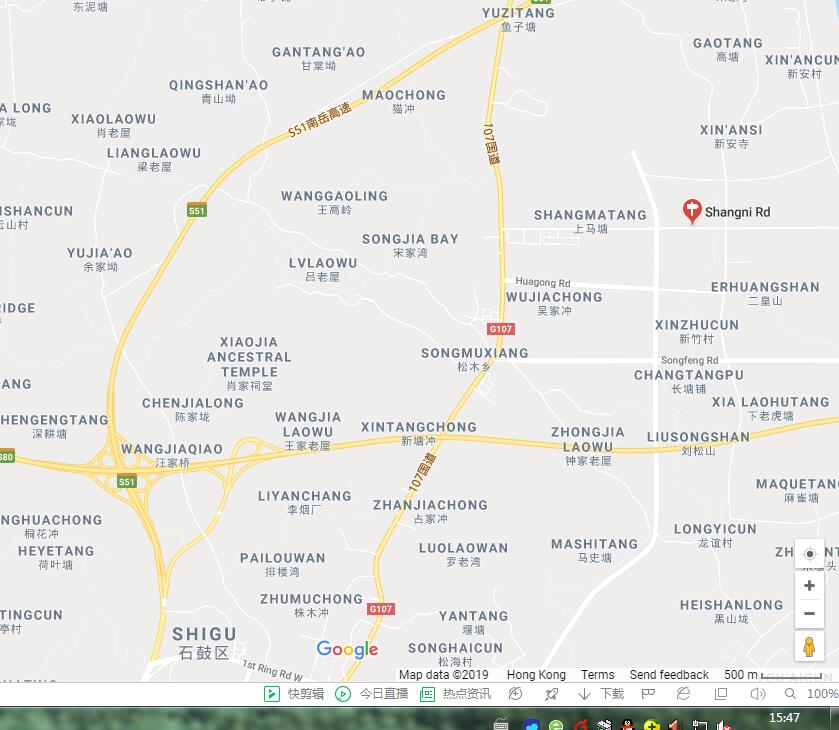Zoom out of the map
This screenshot has width=839, height=730.
click(x=809, y=613)
